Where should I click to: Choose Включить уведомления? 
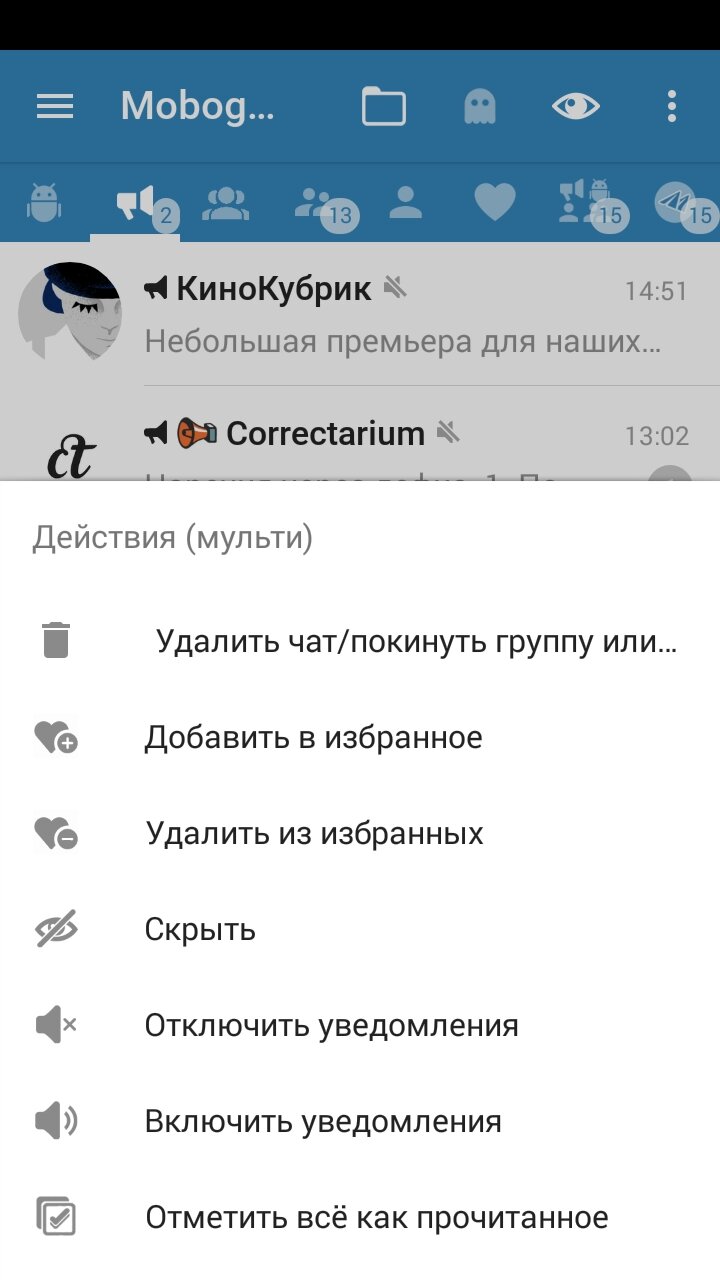[x=322, y=1121]
